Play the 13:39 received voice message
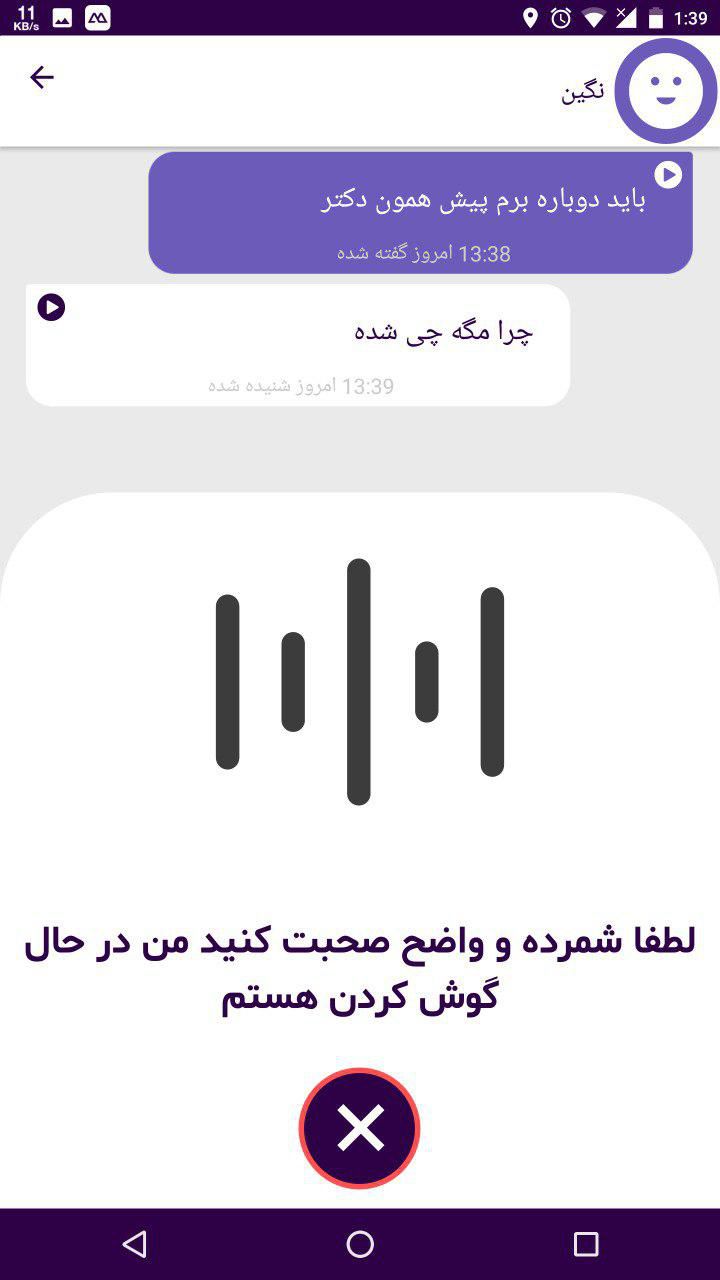The image size is (720, 1280). click(51, 307)
